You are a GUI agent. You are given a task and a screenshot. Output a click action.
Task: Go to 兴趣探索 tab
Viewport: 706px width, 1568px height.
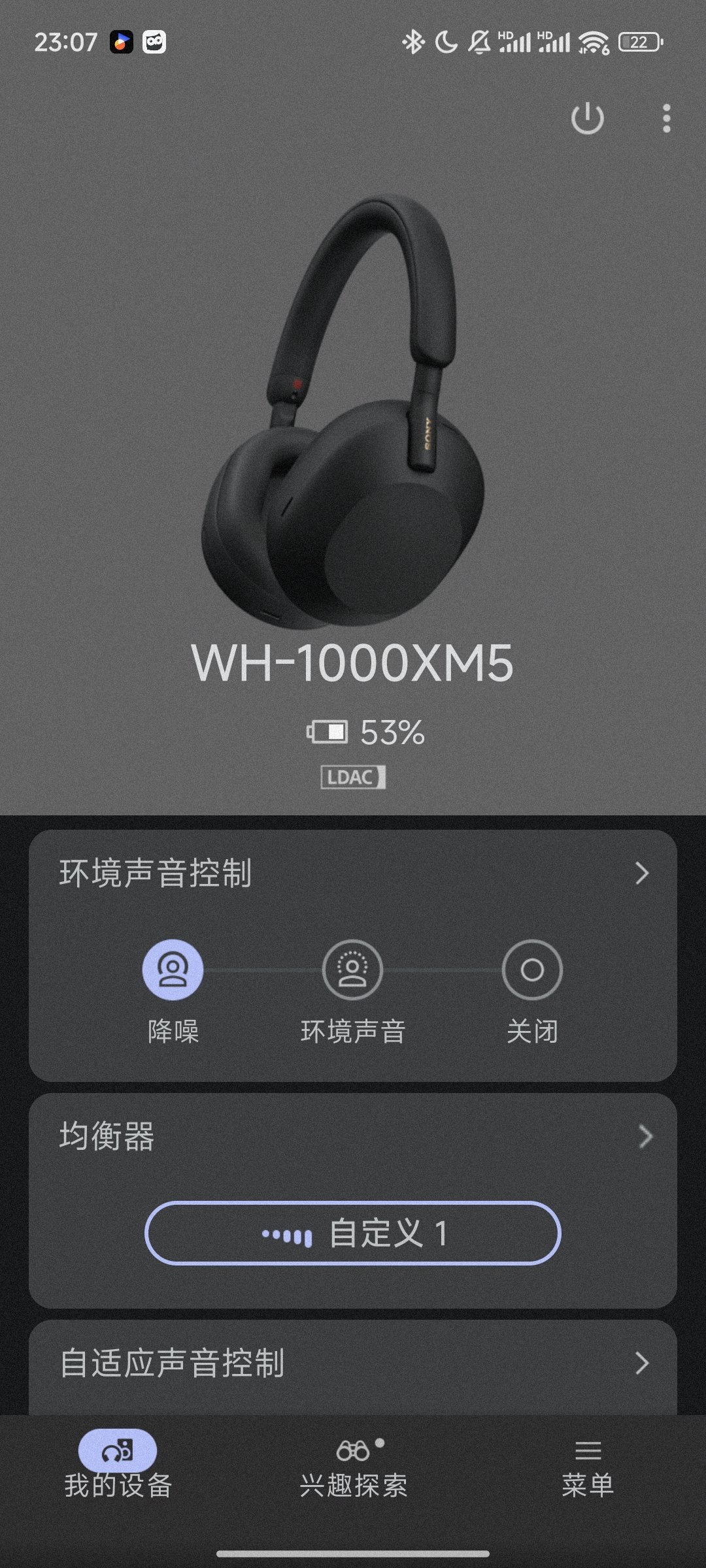(x=353, y=1466)
